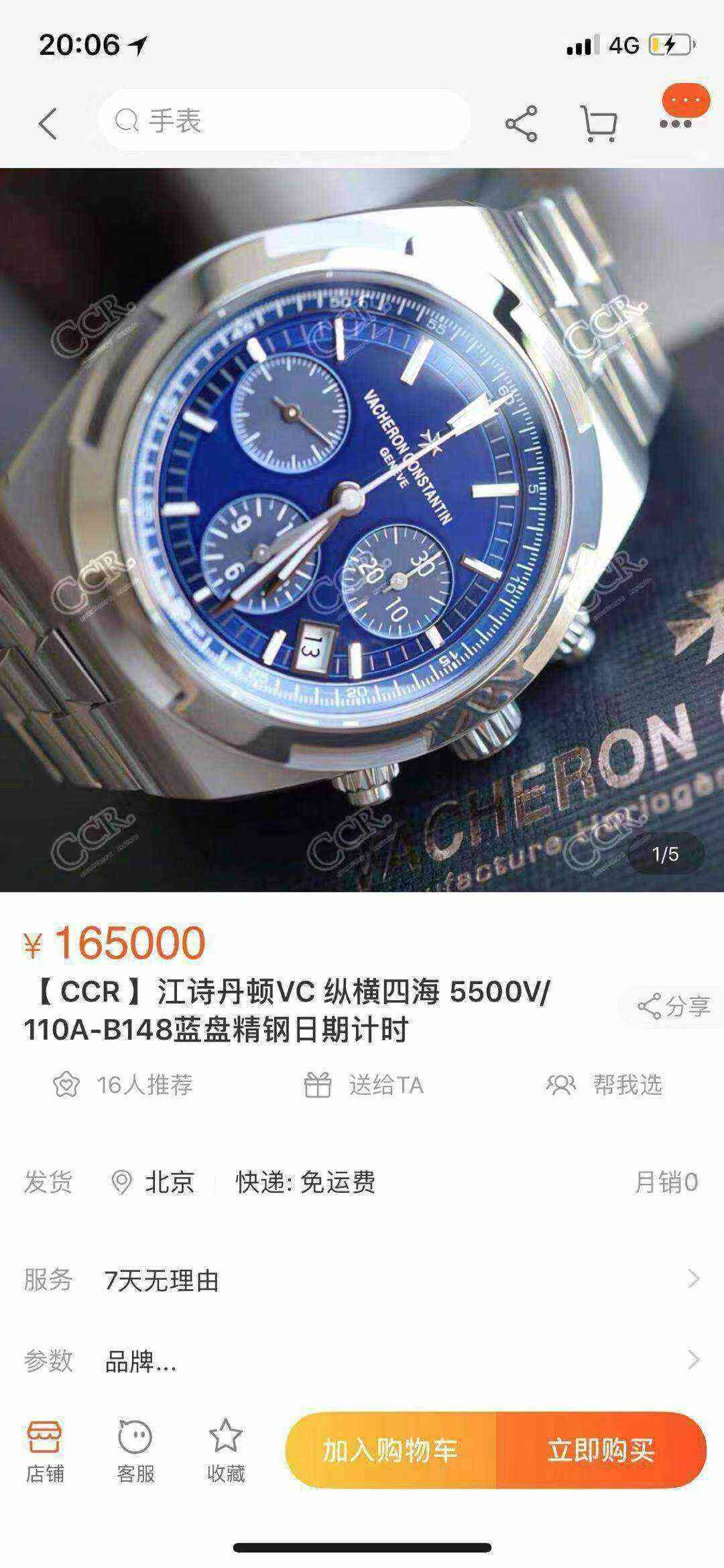Open the shopping cart
The height and width of the screenshot is (1568, 724).
click(x=598, y=123)
